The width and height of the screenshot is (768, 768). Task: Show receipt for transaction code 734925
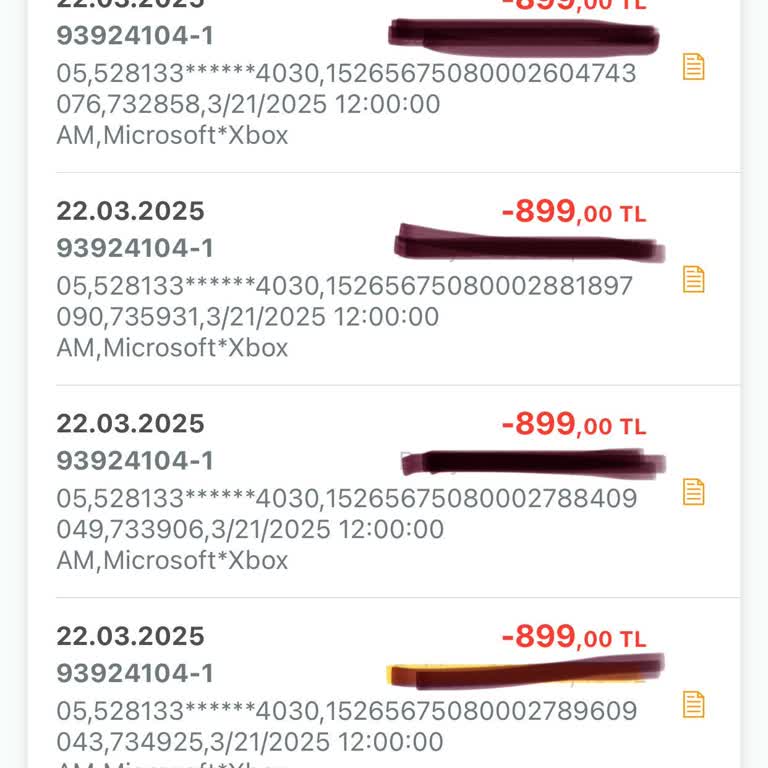click(x=693, y=705)
